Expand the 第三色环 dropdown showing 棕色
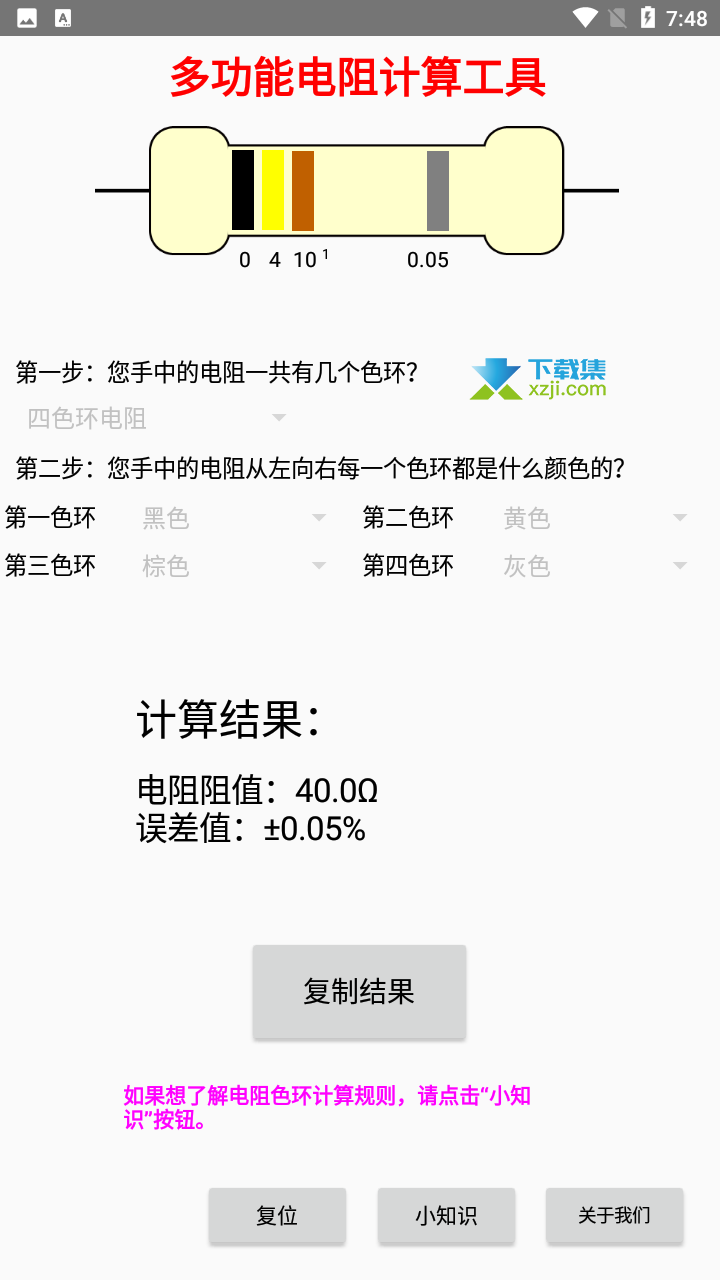 [233, 566]
